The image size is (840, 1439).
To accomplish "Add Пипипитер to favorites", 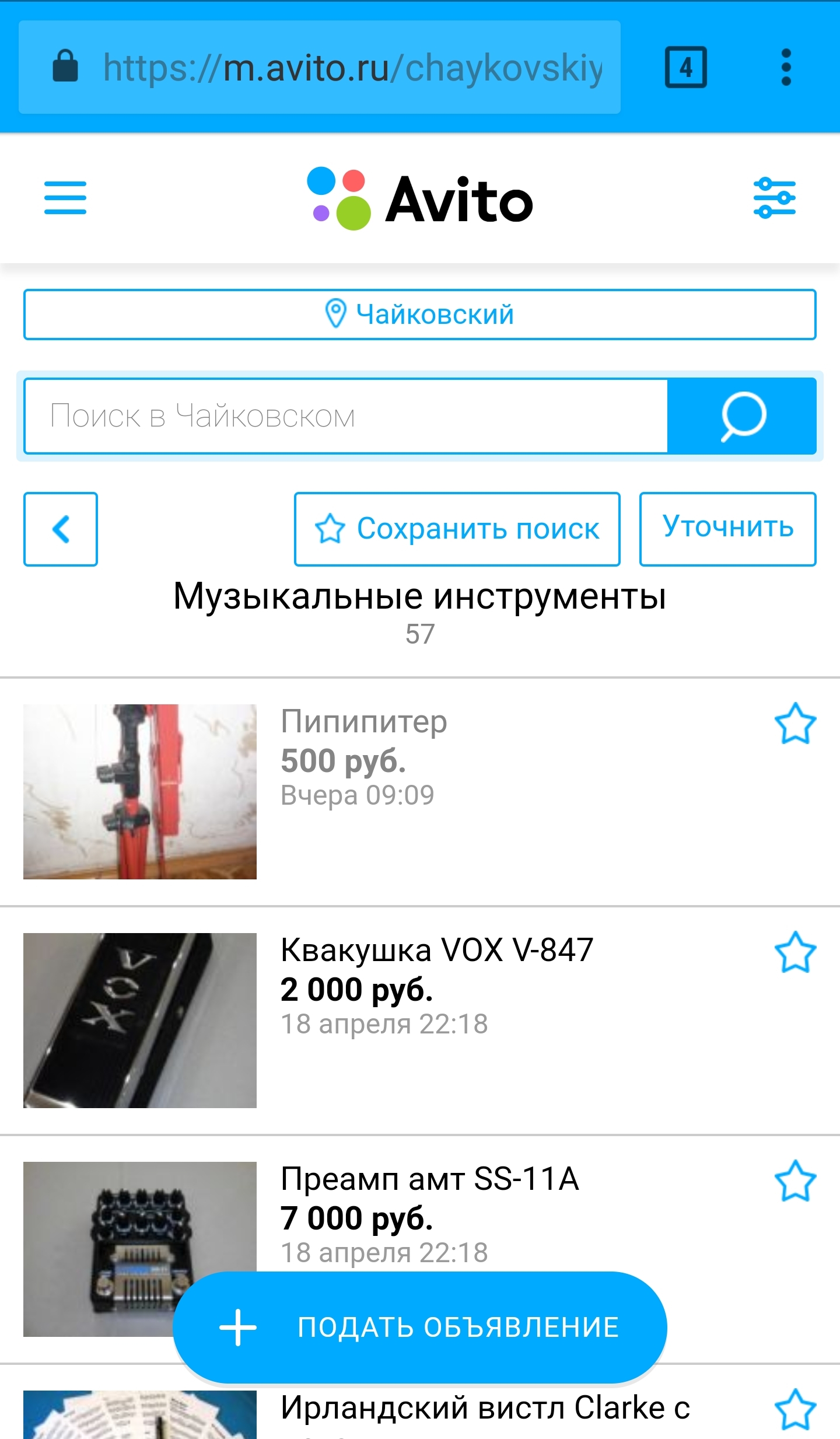I will [795, 724].
